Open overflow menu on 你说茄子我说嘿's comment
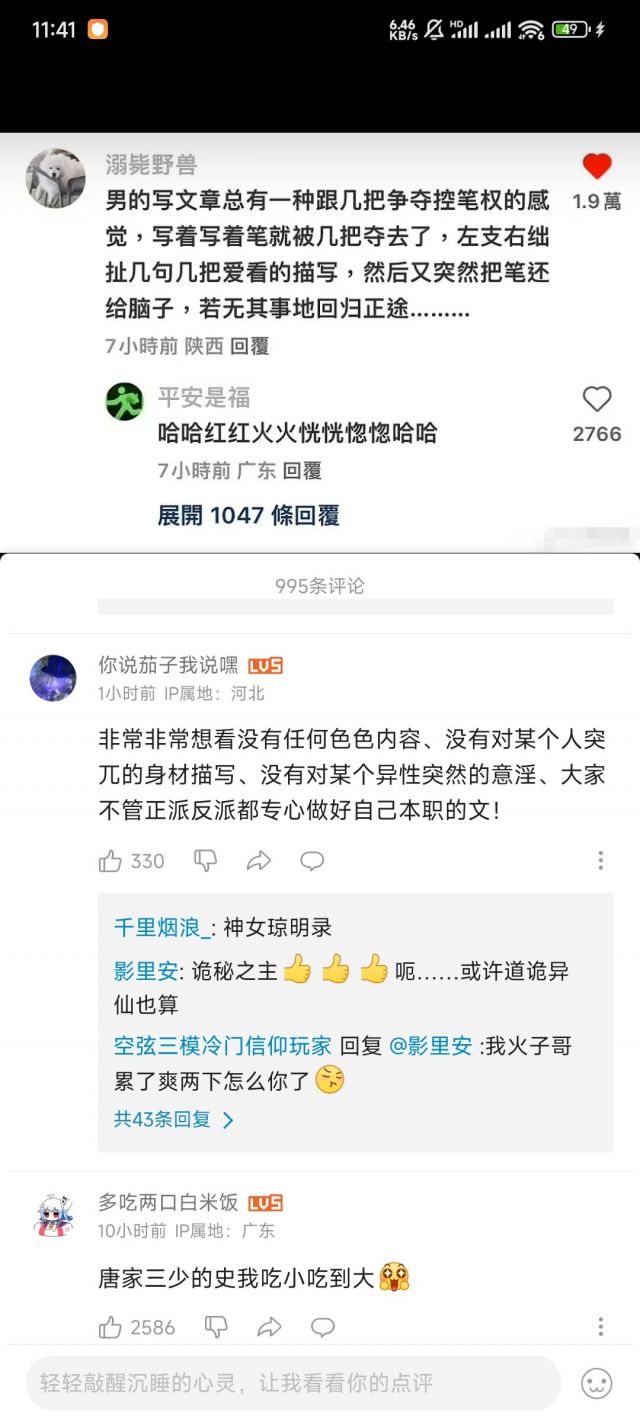This screenshot has width=640, height=1422. (600, 861)
